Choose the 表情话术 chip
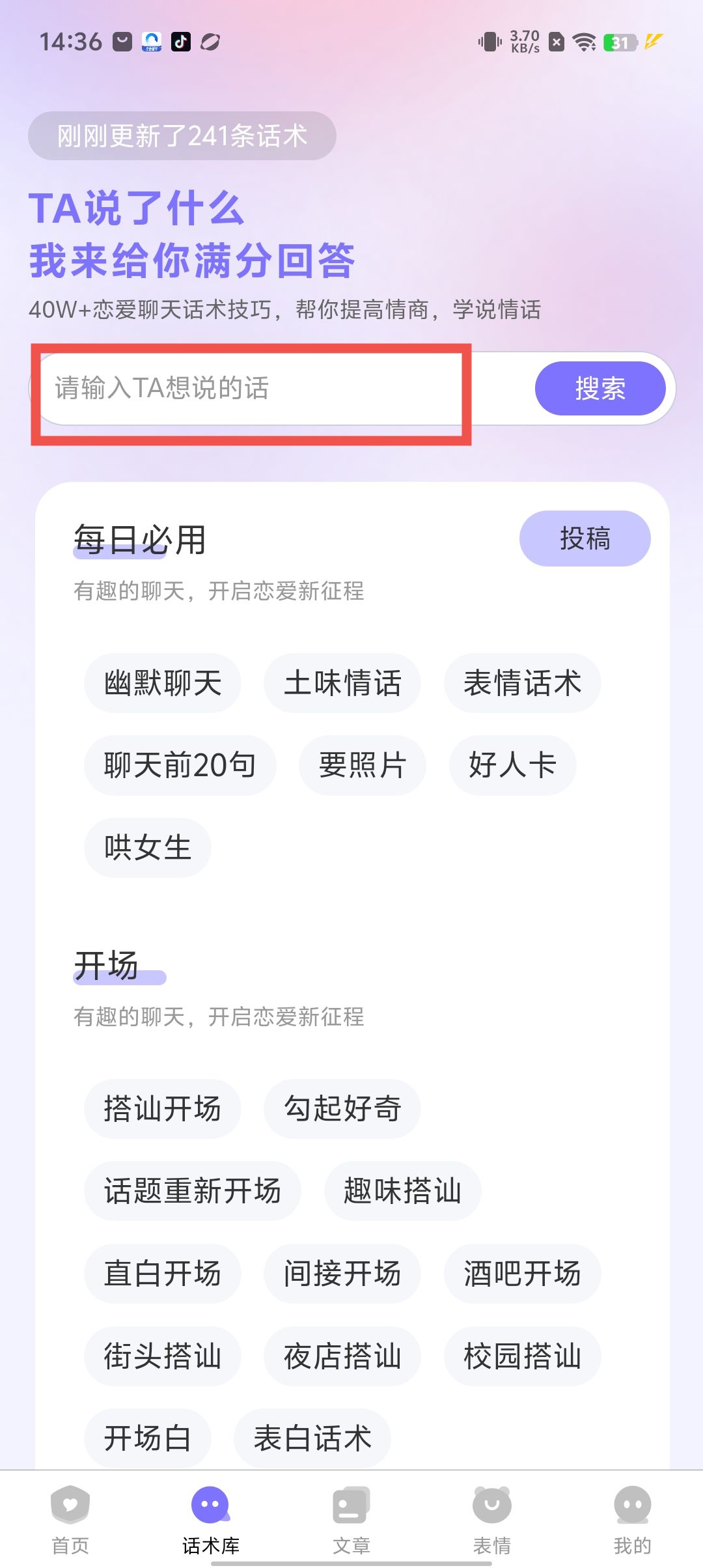 click(522, 683)
